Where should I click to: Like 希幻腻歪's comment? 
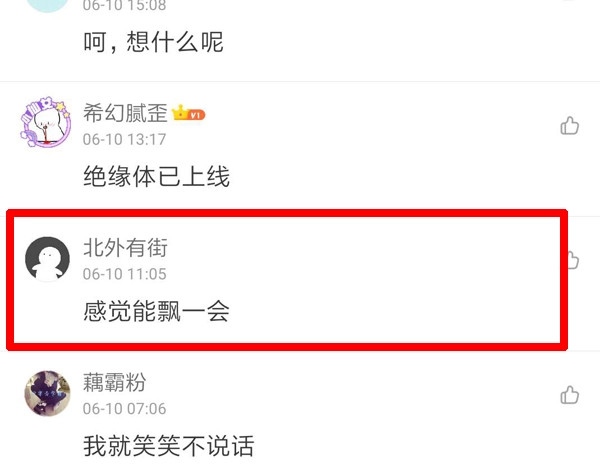point(569,125)
